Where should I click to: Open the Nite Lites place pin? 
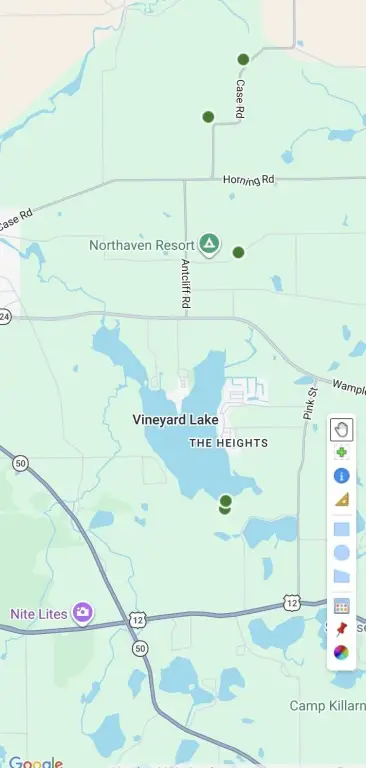pyautogui.click(x=83, y=614)
